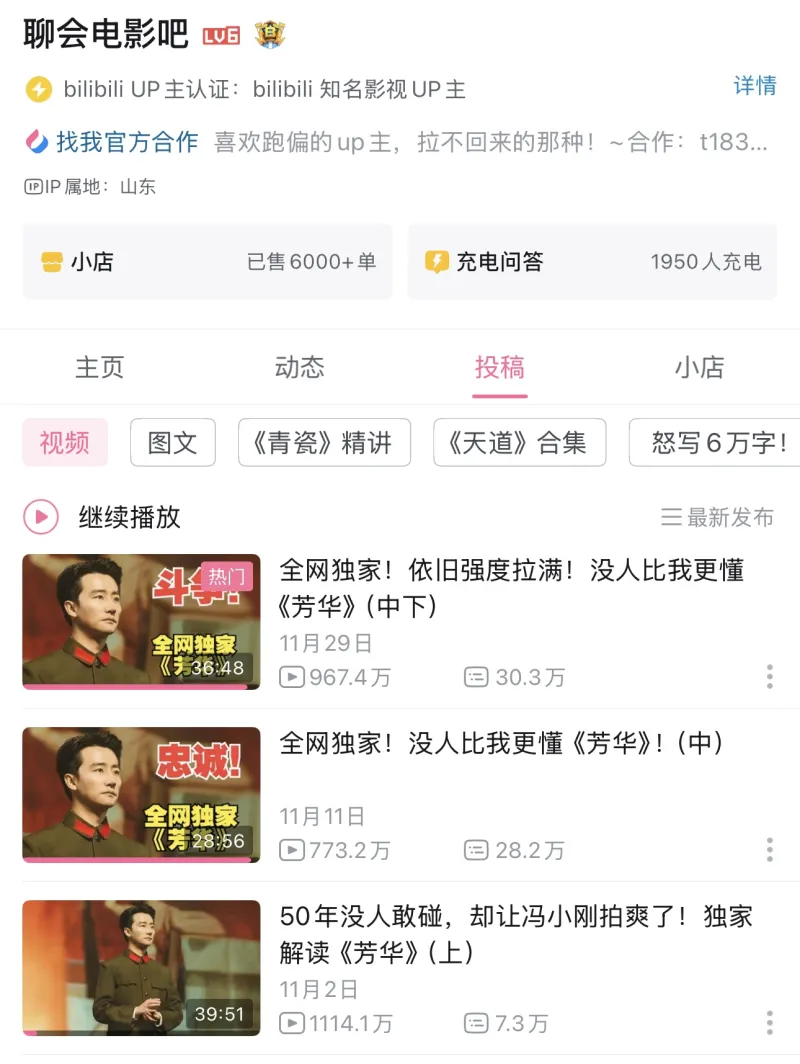800x1064 pixels.
Task: Open more options for 《芳华》(中下) video
Action: coord(769,677)
